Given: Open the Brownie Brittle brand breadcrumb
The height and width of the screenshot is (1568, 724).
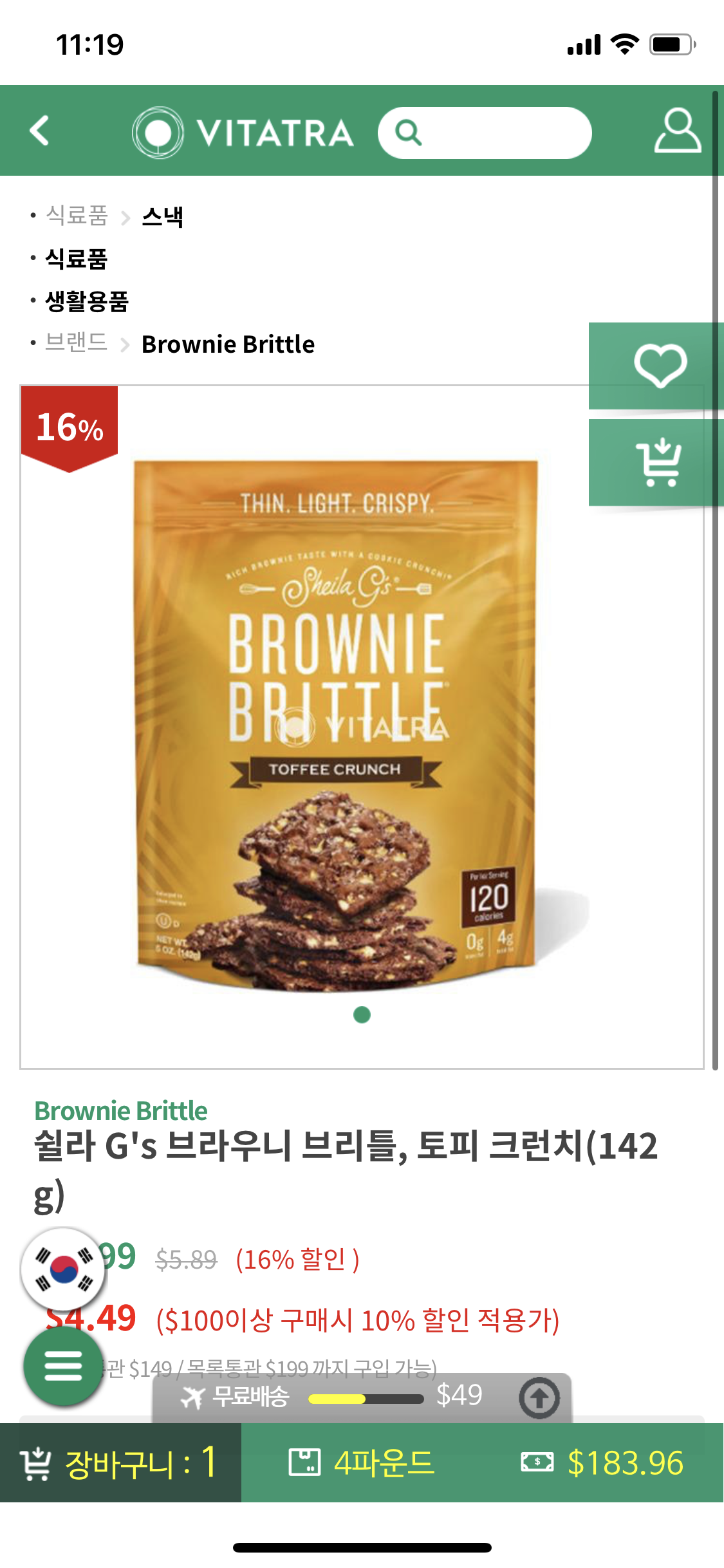Looking at the screenshot, I should pos(228,344).
